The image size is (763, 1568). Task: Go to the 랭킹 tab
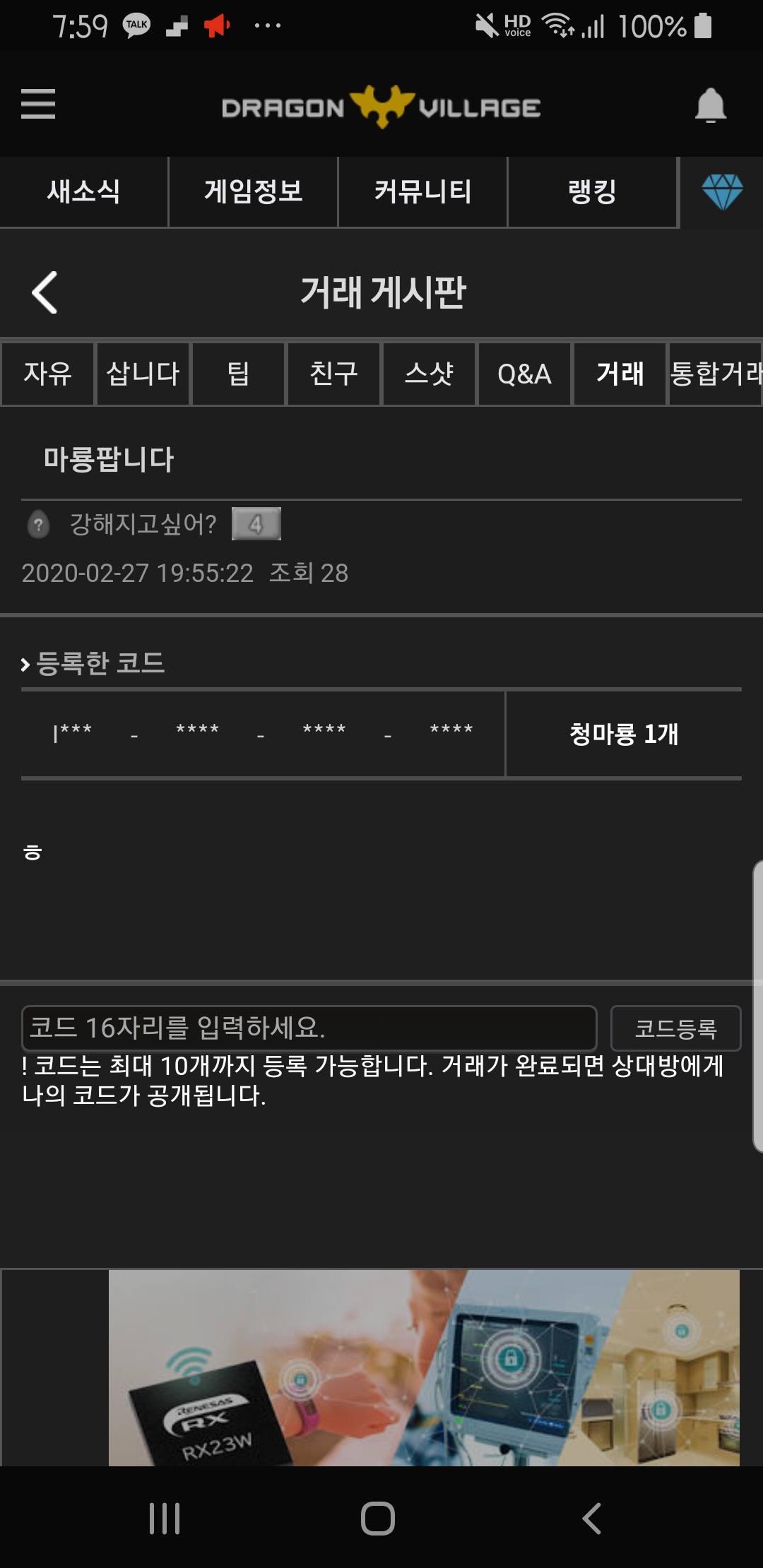tap(592, 191)
